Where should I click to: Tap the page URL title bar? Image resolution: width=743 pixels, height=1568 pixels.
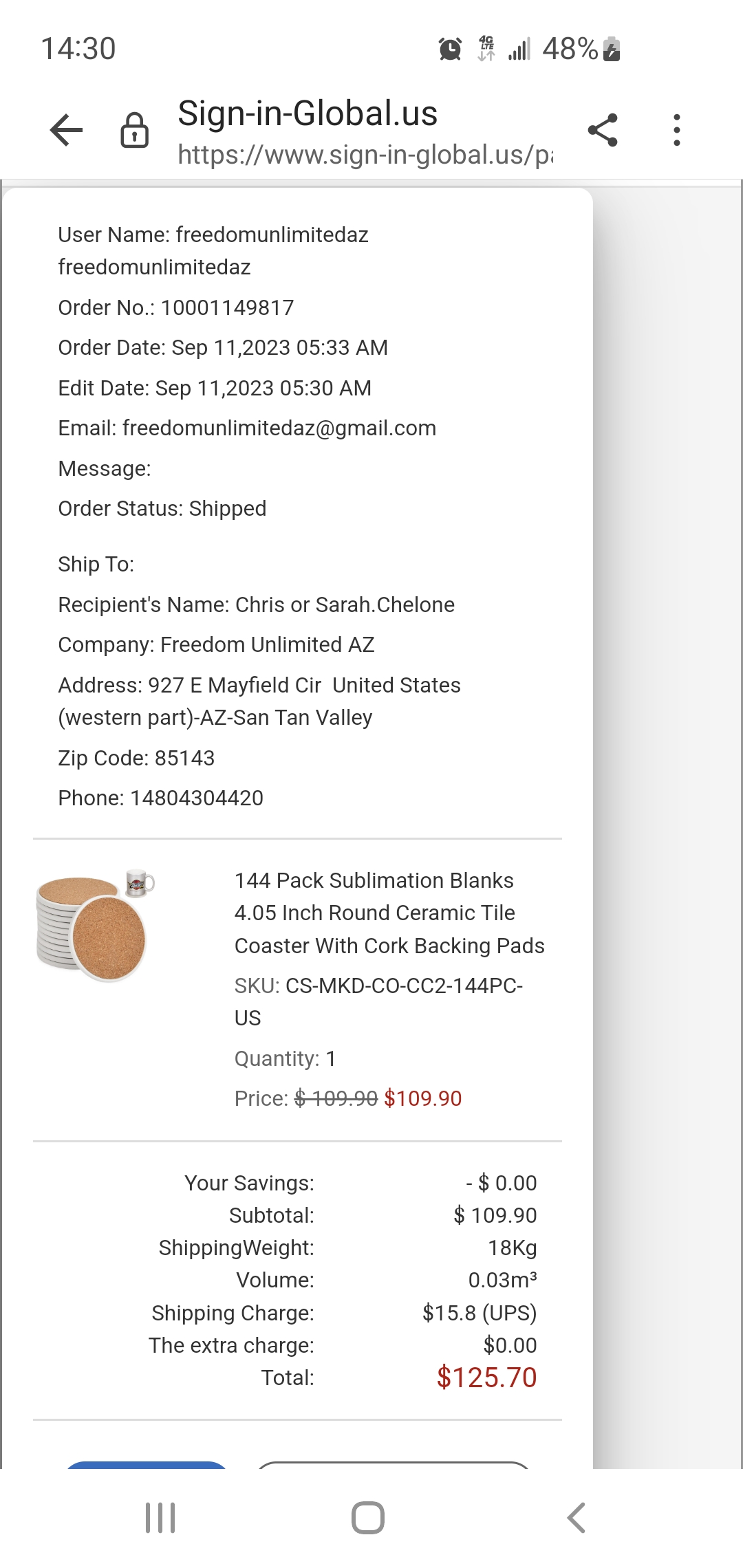point(365,132)
